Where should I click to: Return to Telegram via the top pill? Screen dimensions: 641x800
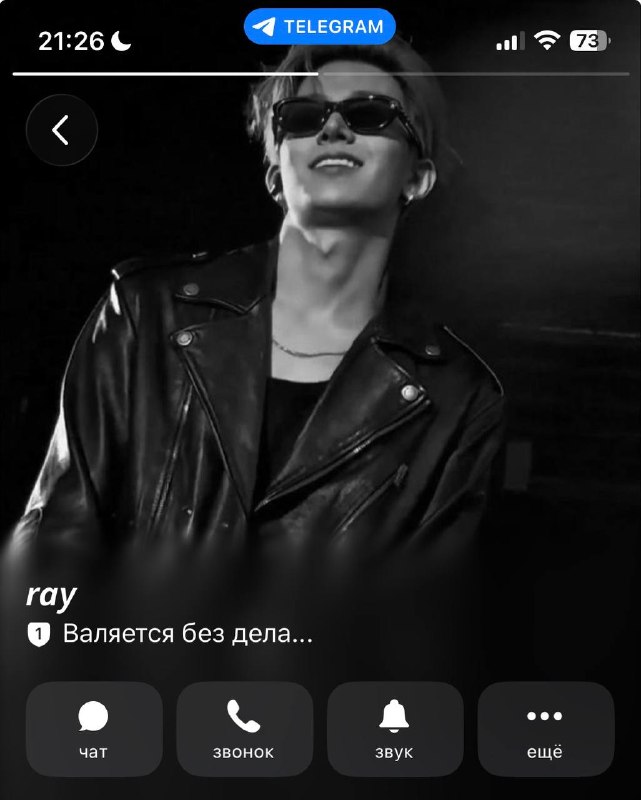point(319,27)
